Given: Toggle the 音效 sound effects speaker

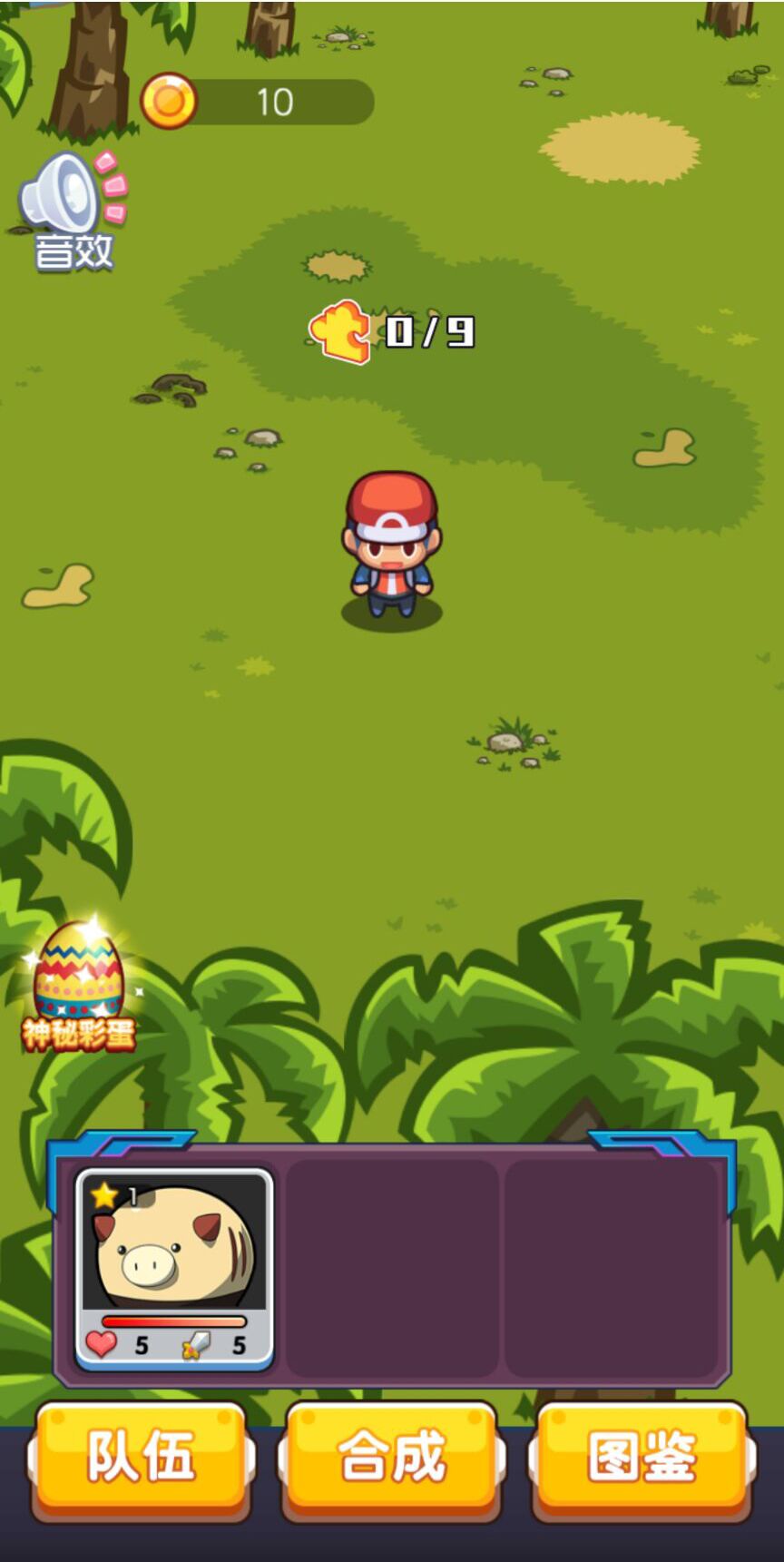Looking at the screenshot, I should pos(73,211).
